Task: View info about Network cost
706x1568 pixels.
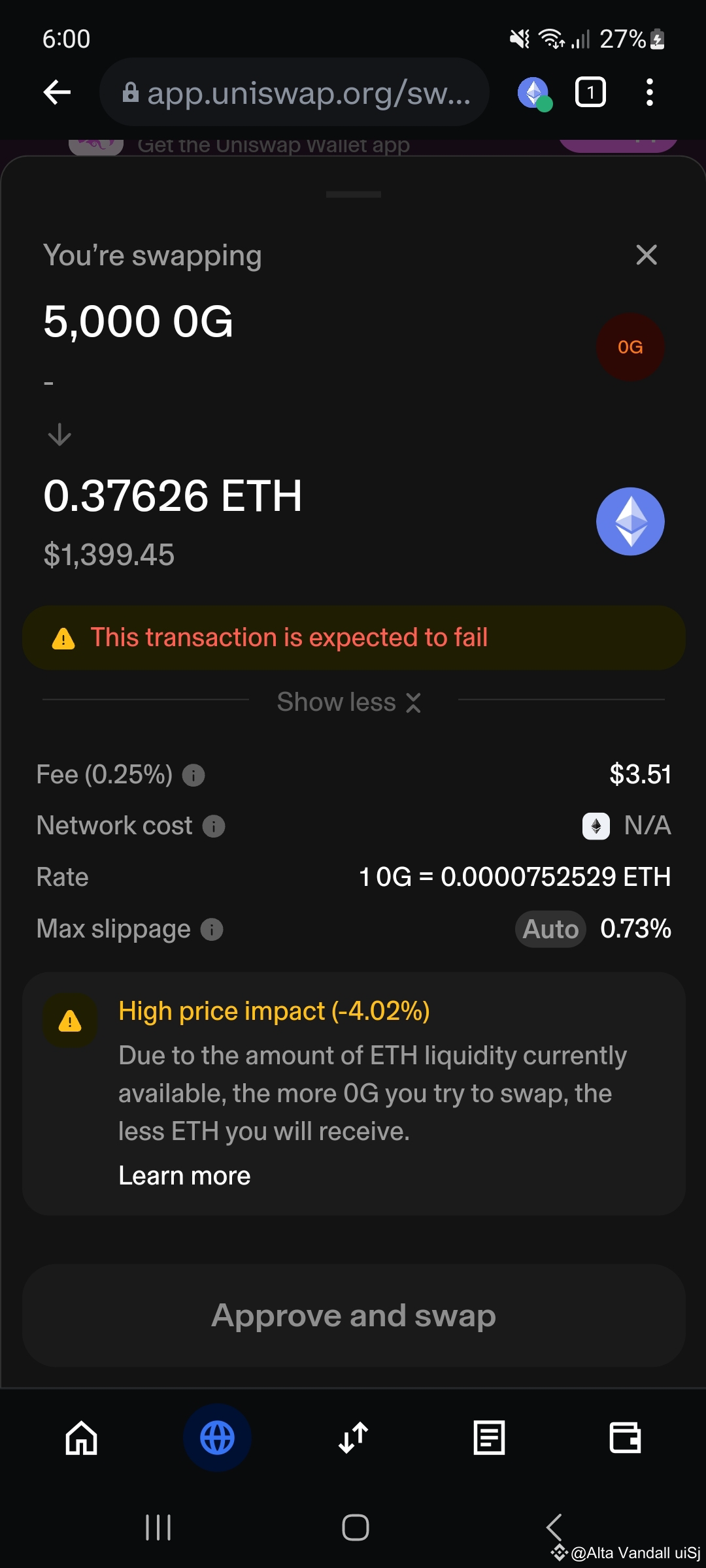Action: point(214,826)
